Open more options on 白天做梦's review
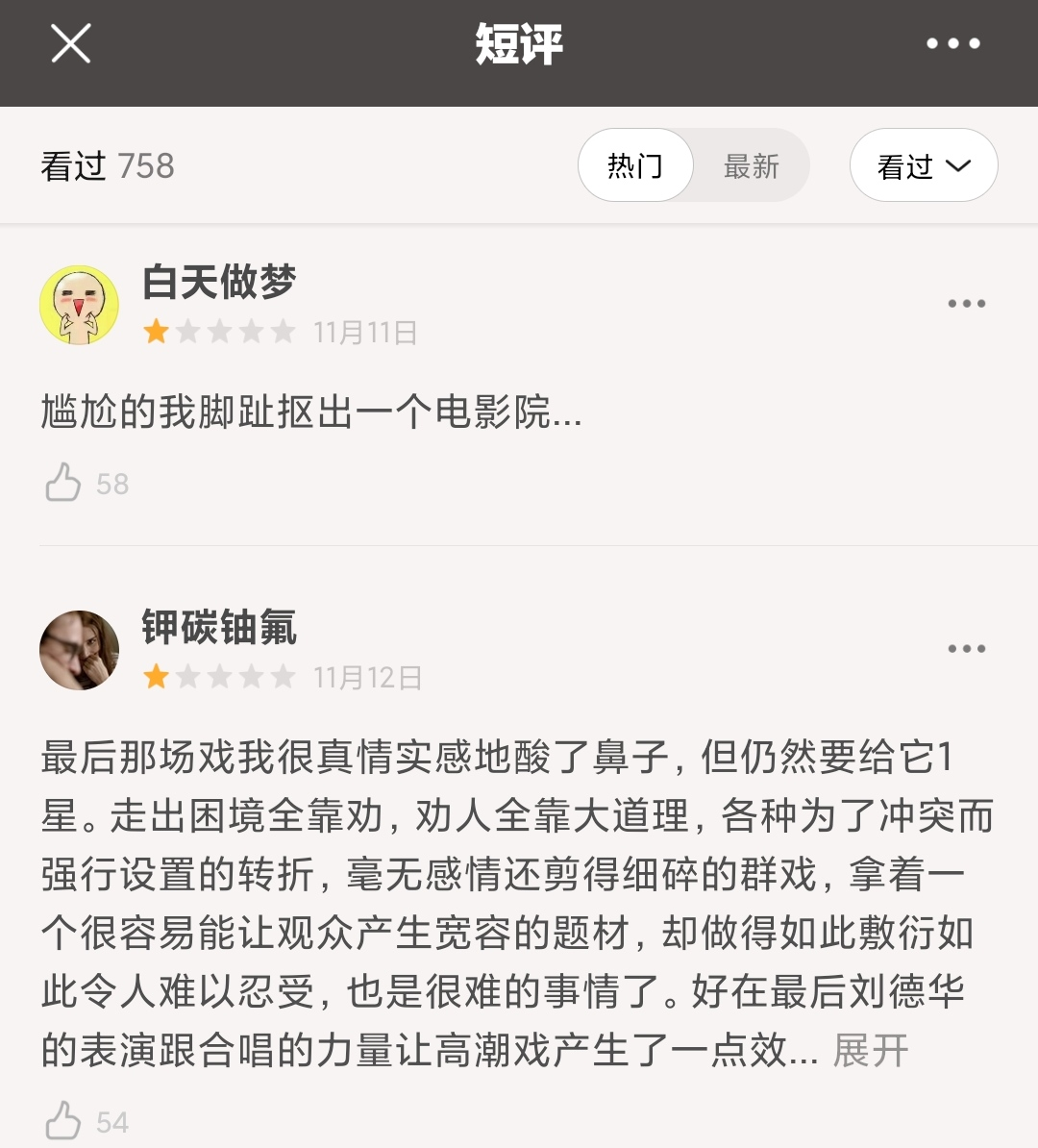The width and height of the screenshot is (1038, 1148). pos(966,304)
